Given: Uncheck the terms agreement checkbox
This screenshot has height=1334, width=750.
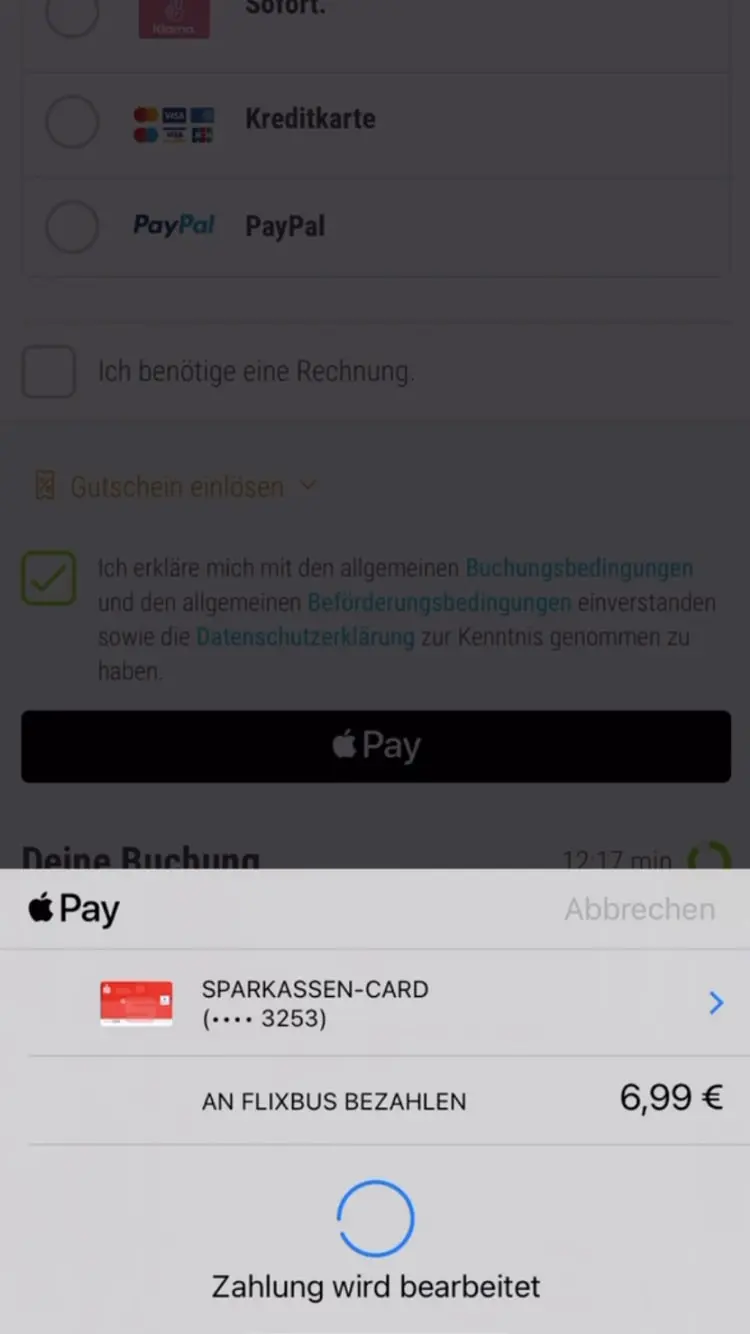Looking at the screenshot, I should click(48, 578).
